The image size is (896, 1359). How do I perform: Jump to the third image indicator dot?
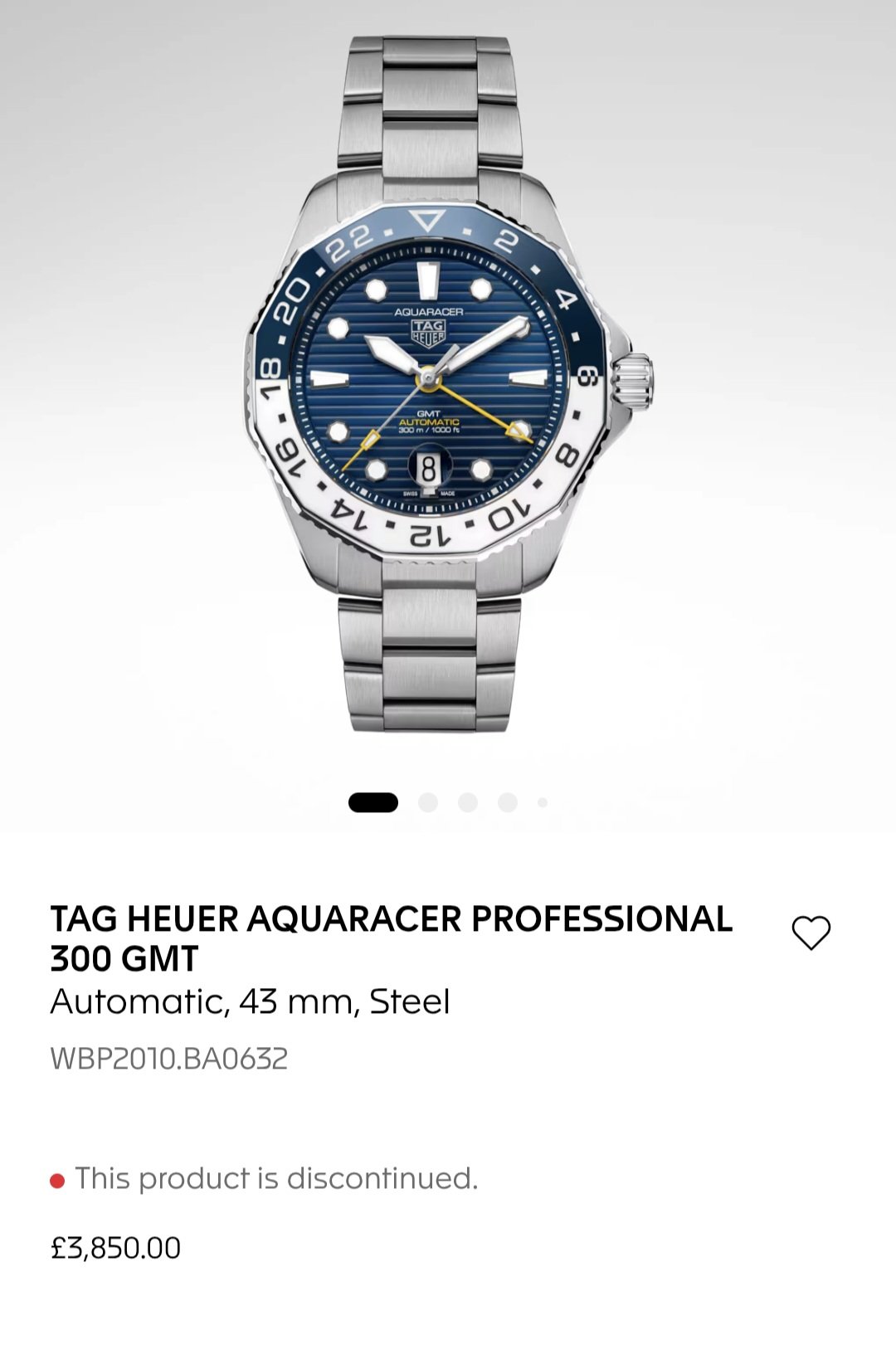468,802
